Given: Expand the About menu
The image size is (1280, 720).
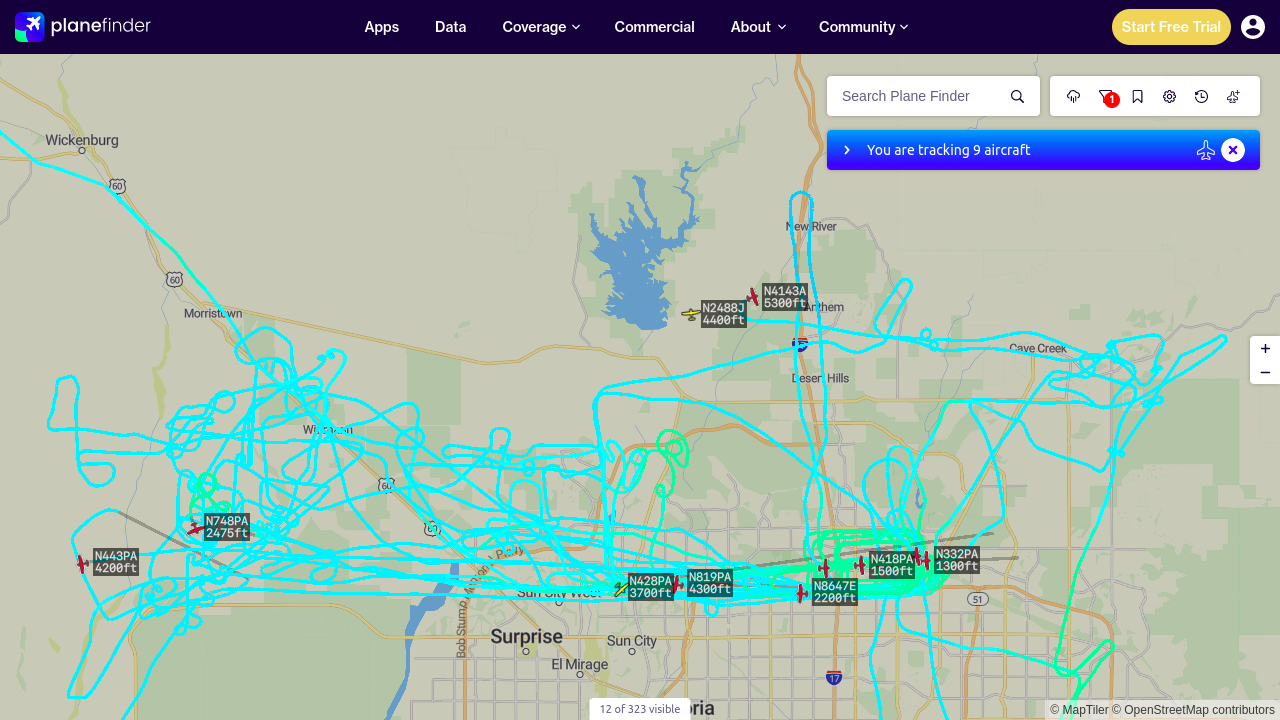Looking at the screenshot, I should coord(758,27).
